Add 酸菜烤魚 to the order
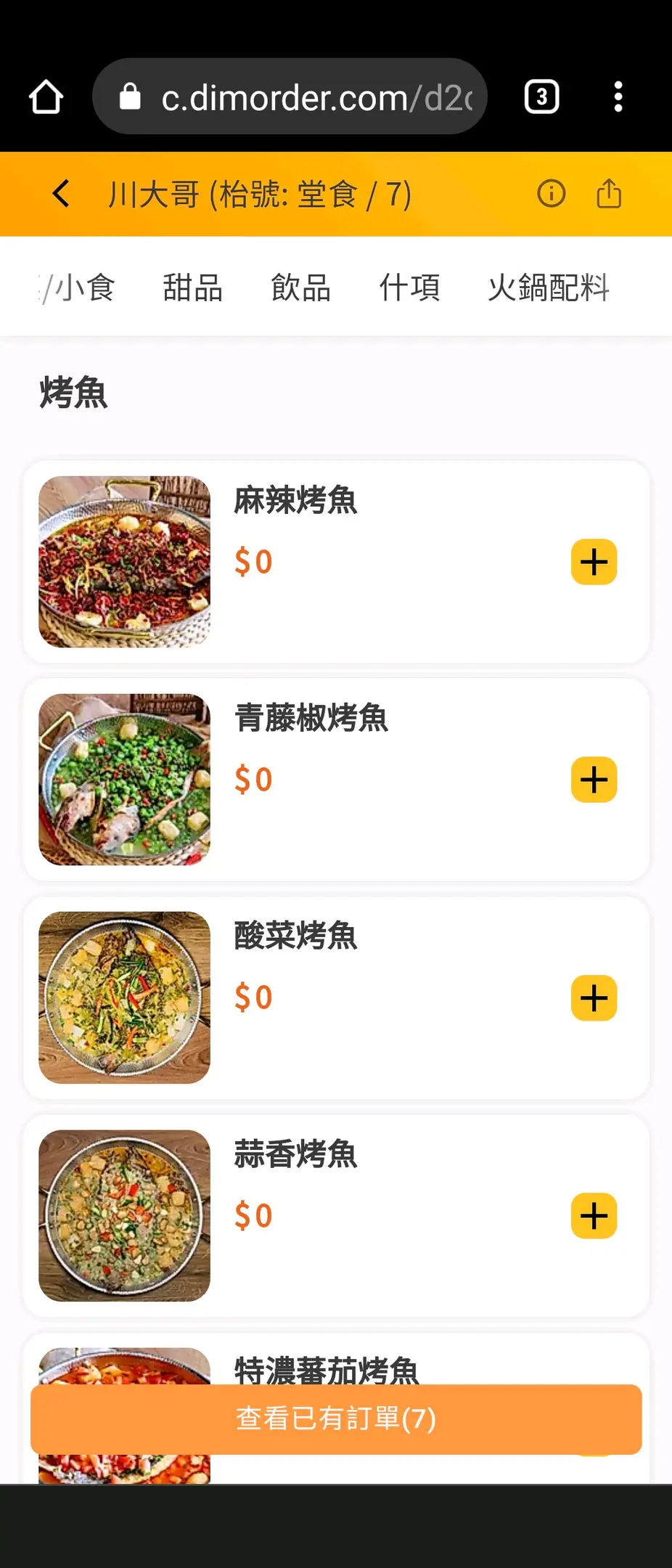672x1568 pixels. click(594, 997)
